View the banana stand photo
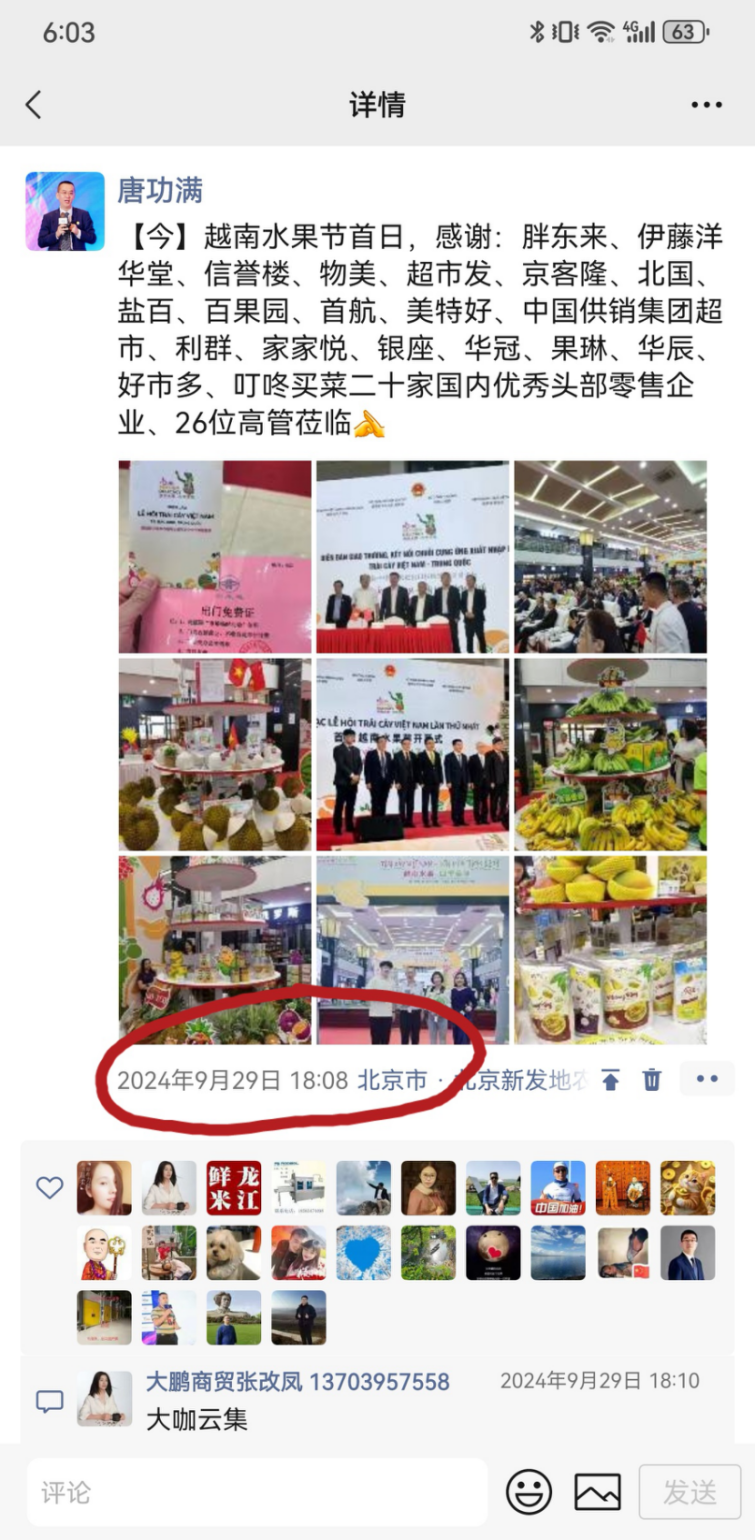Viewport: 755px width, 1540px height. pyautogui.click(x=610, y=754)
